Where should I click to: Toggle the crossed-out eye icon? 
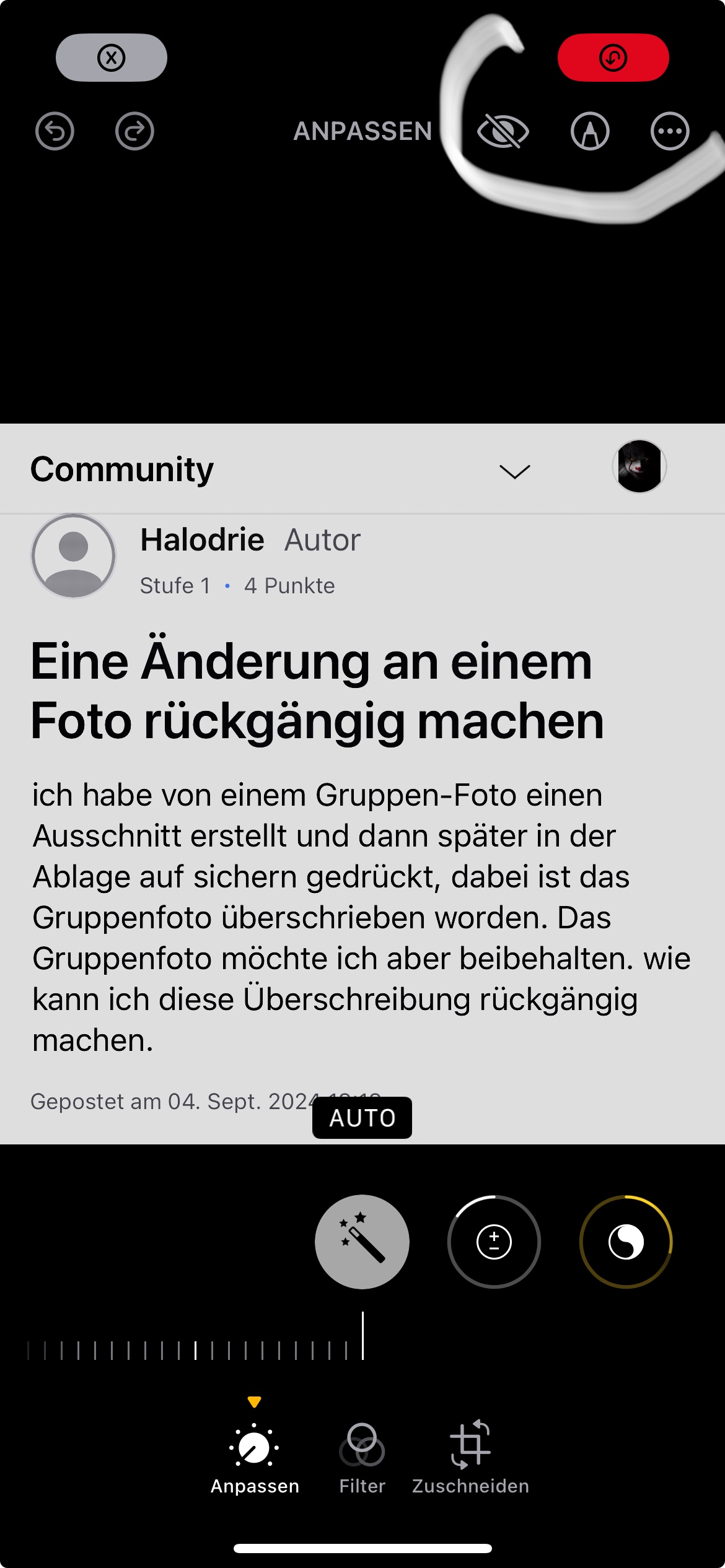(503, 131)
